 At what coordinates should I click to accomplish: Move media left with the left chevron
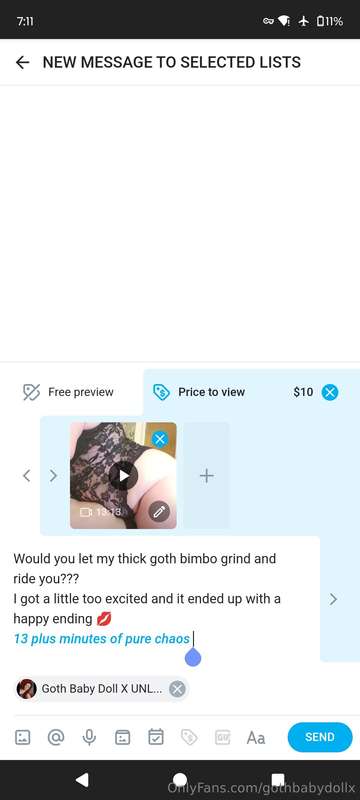pyautogui.click(x=27, y=476)
